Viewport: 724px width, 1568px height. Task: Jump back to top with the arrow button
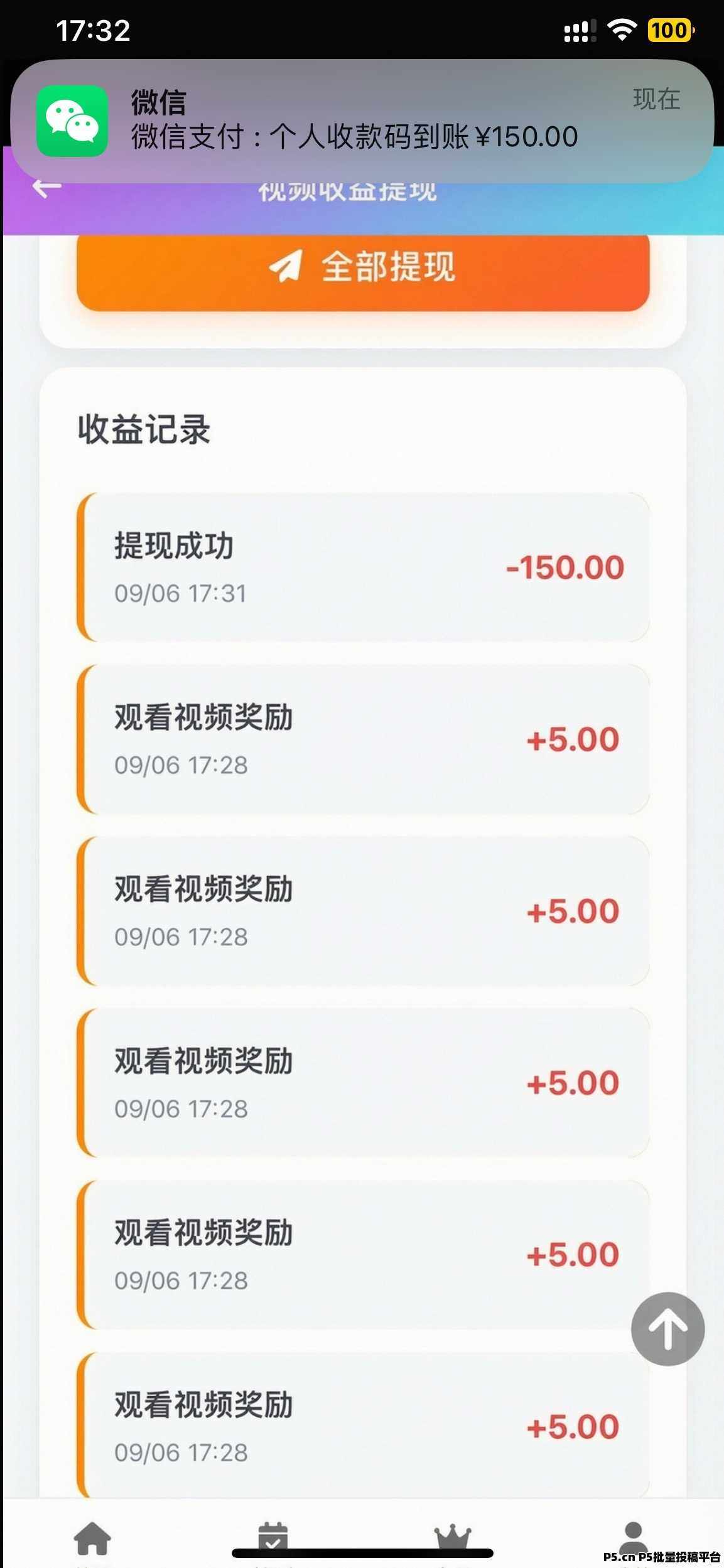coord(667,1329)
